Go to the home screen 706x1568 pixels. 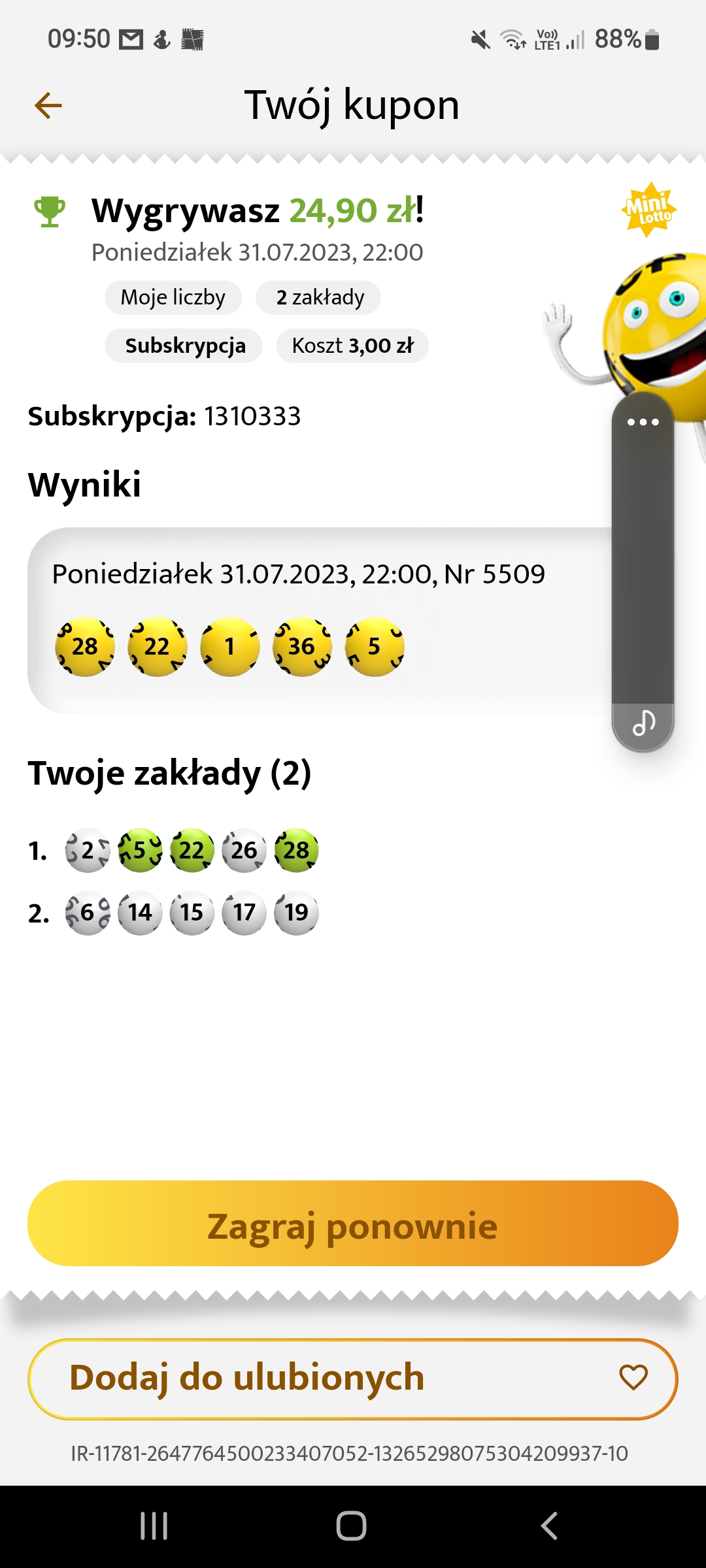tap(352, 1526)
